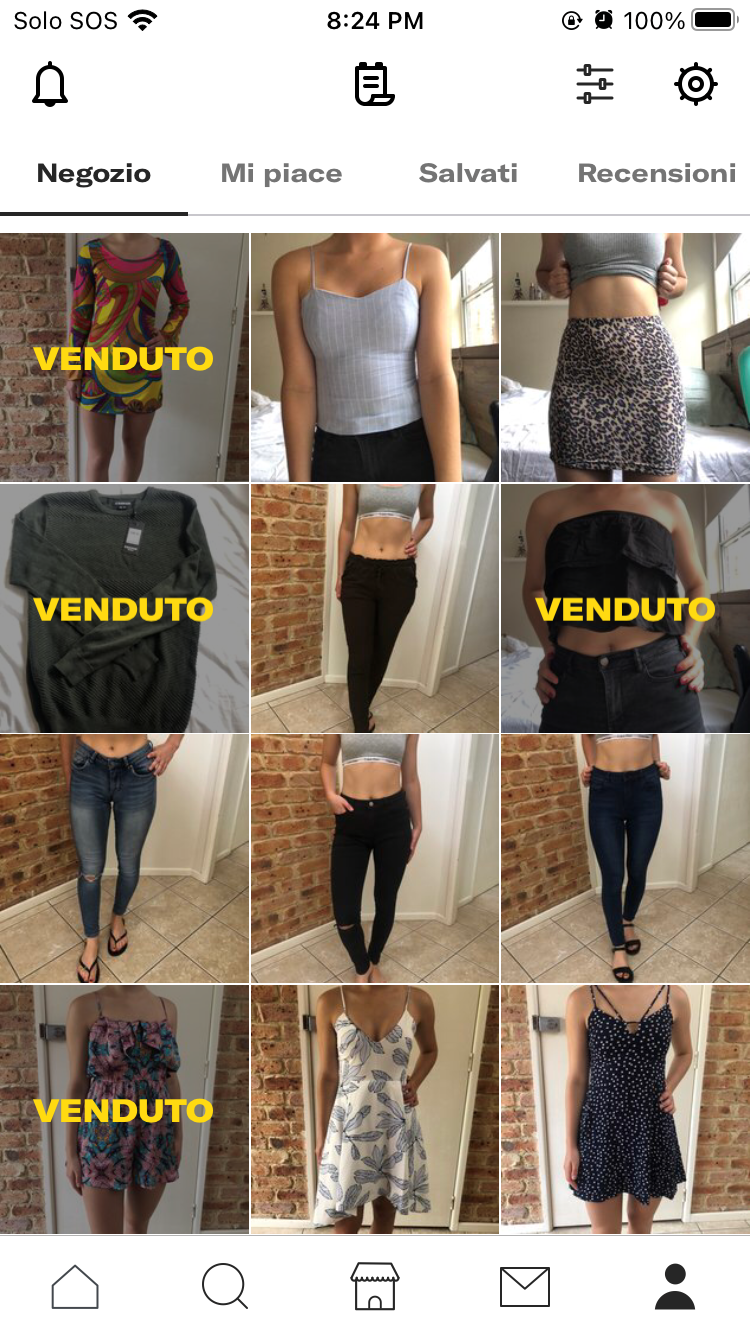
Task: Open the filter sliders icon
Action: [x=593, y=84]
